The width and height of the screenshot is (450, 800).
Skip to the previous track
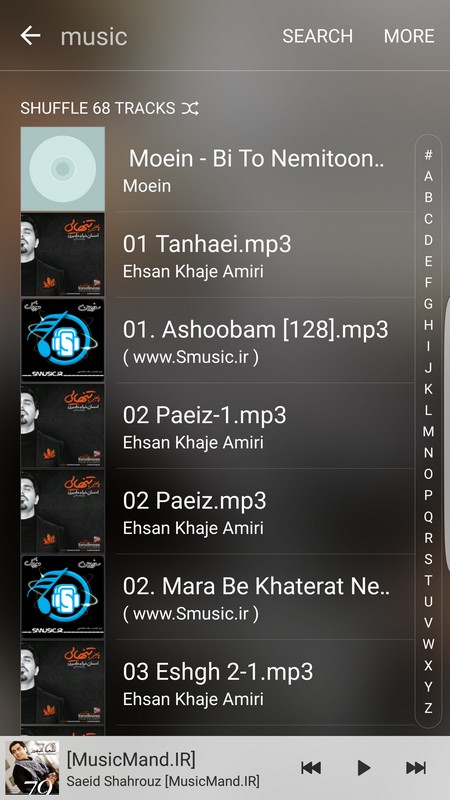[311, 767]
